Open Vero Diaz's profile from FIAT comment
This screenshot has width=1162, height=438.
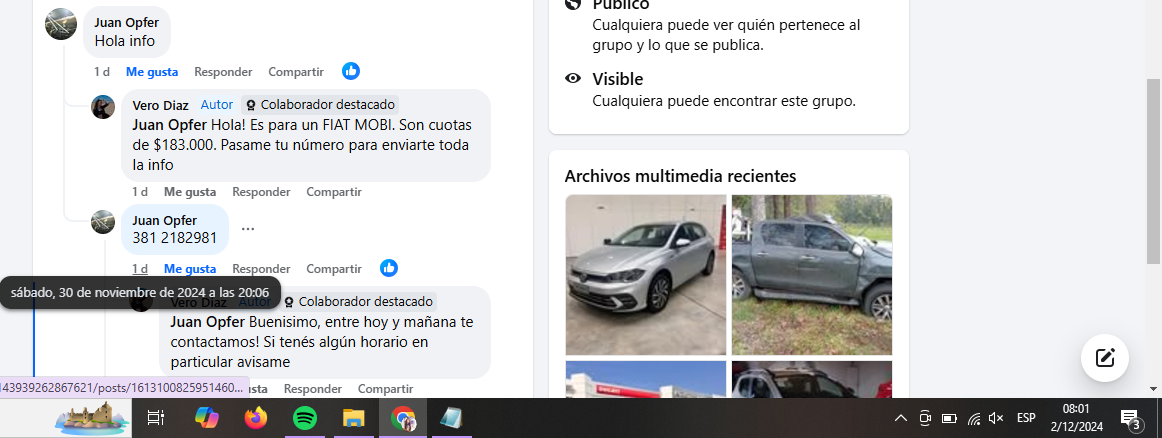[x=160, y=104]
